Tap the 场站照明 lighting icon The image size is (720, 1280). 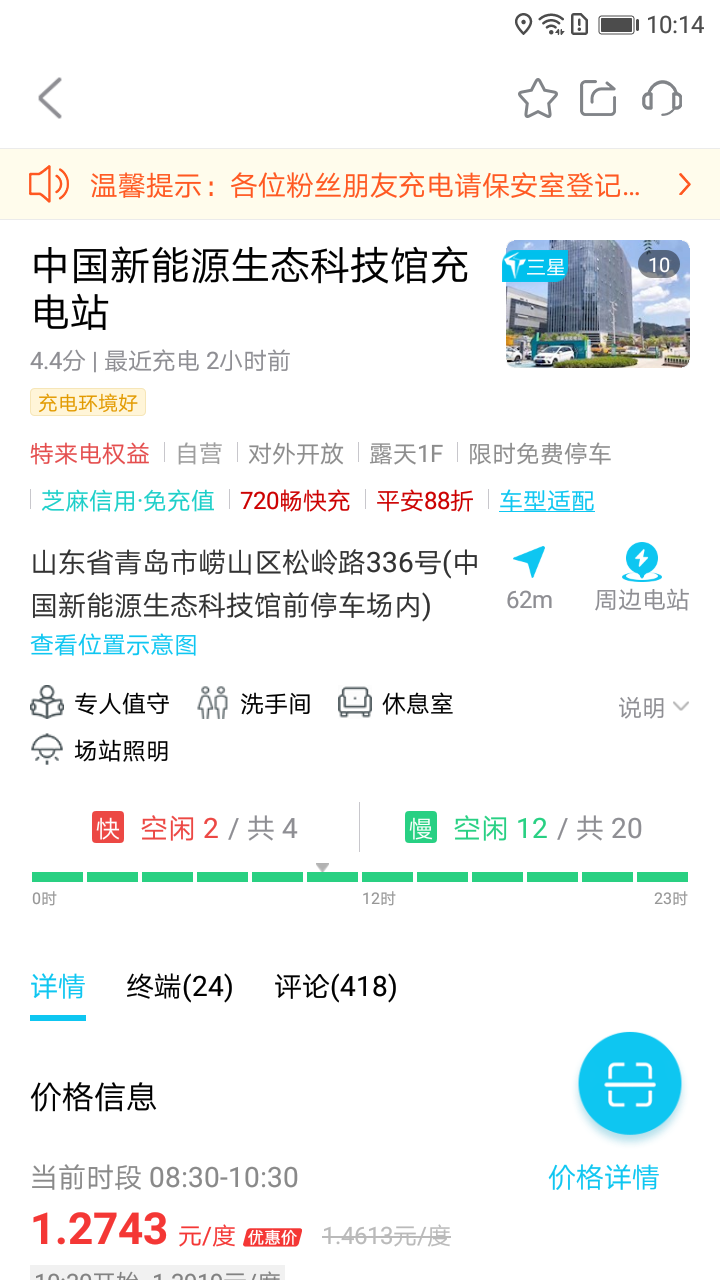coord(44,750)
